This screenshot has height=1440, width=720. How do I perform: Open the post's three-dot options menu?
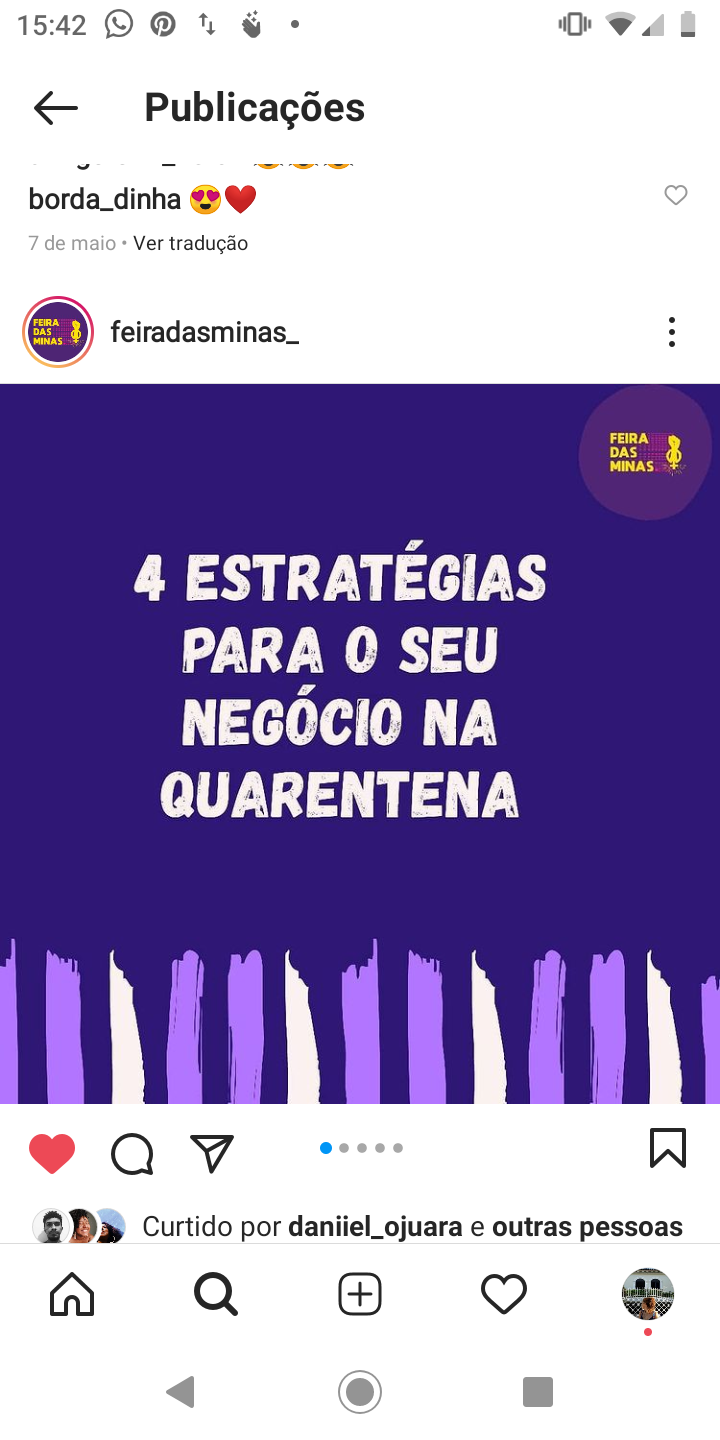(672, 332)
